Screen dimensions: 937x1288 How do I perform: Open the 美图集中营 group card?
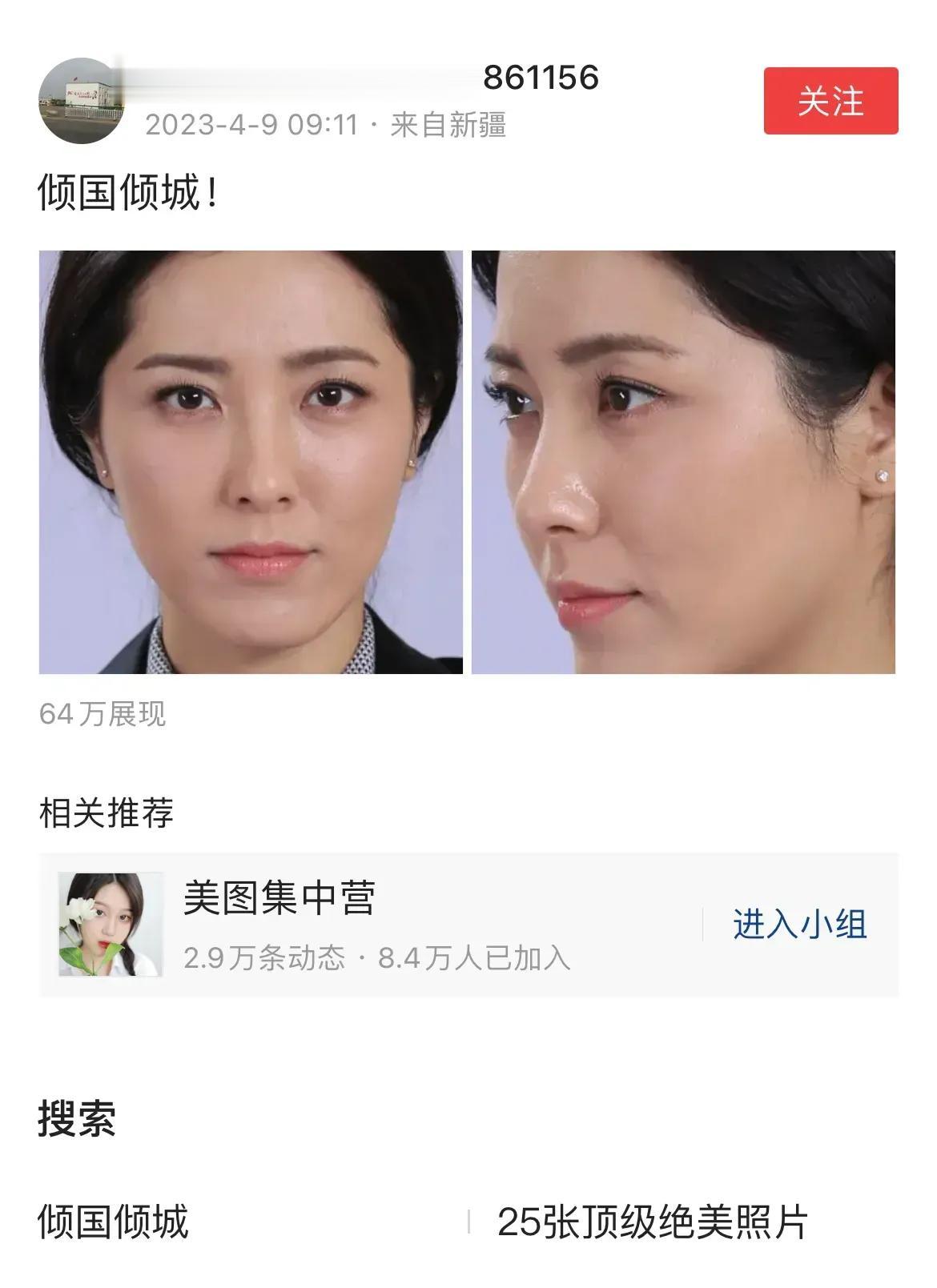pos(376,924)
